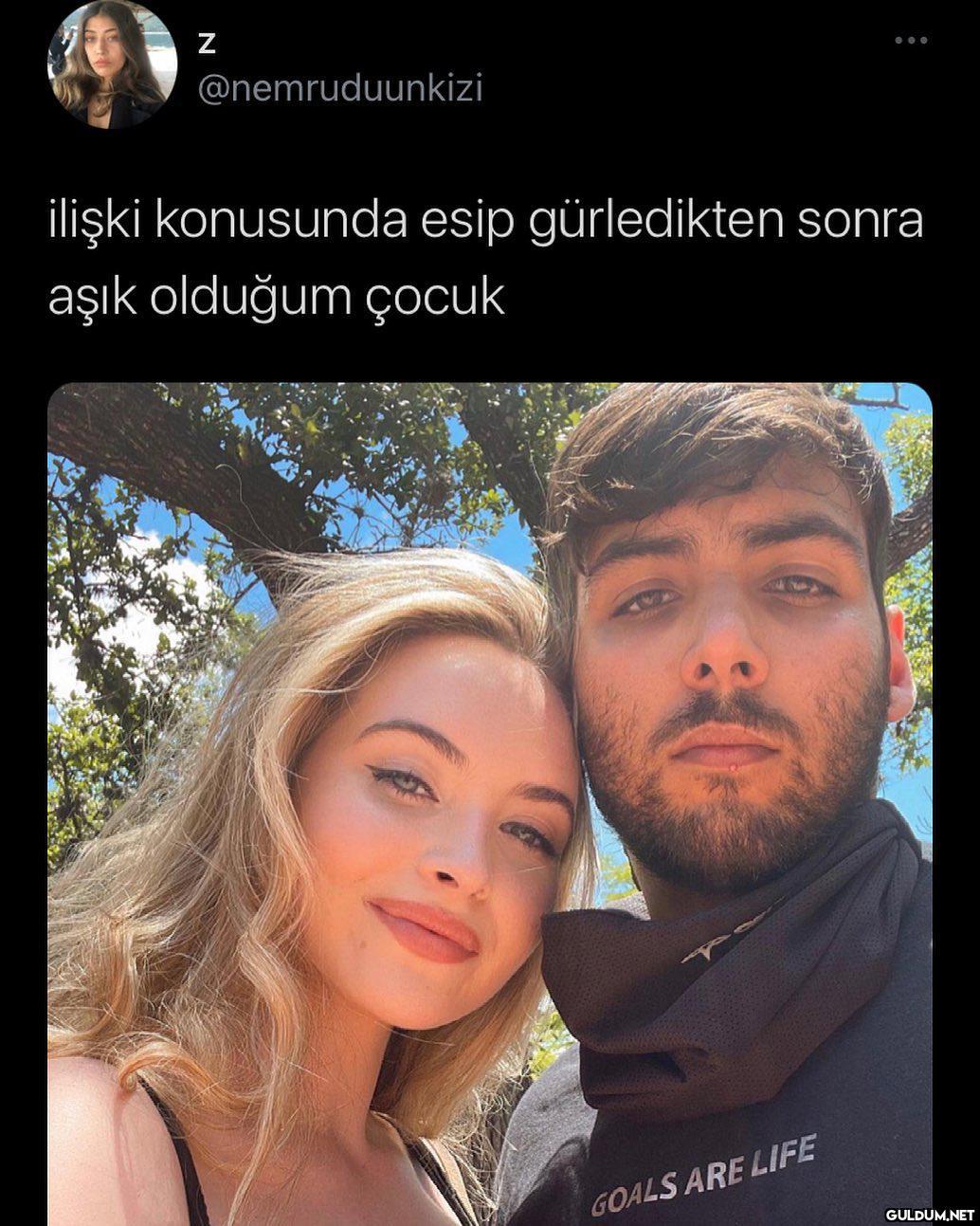Viewport: 980px width, 1226px height.
Task: Open the @nemruduunkizi profile handle
Action: click(x=340, y=89)
